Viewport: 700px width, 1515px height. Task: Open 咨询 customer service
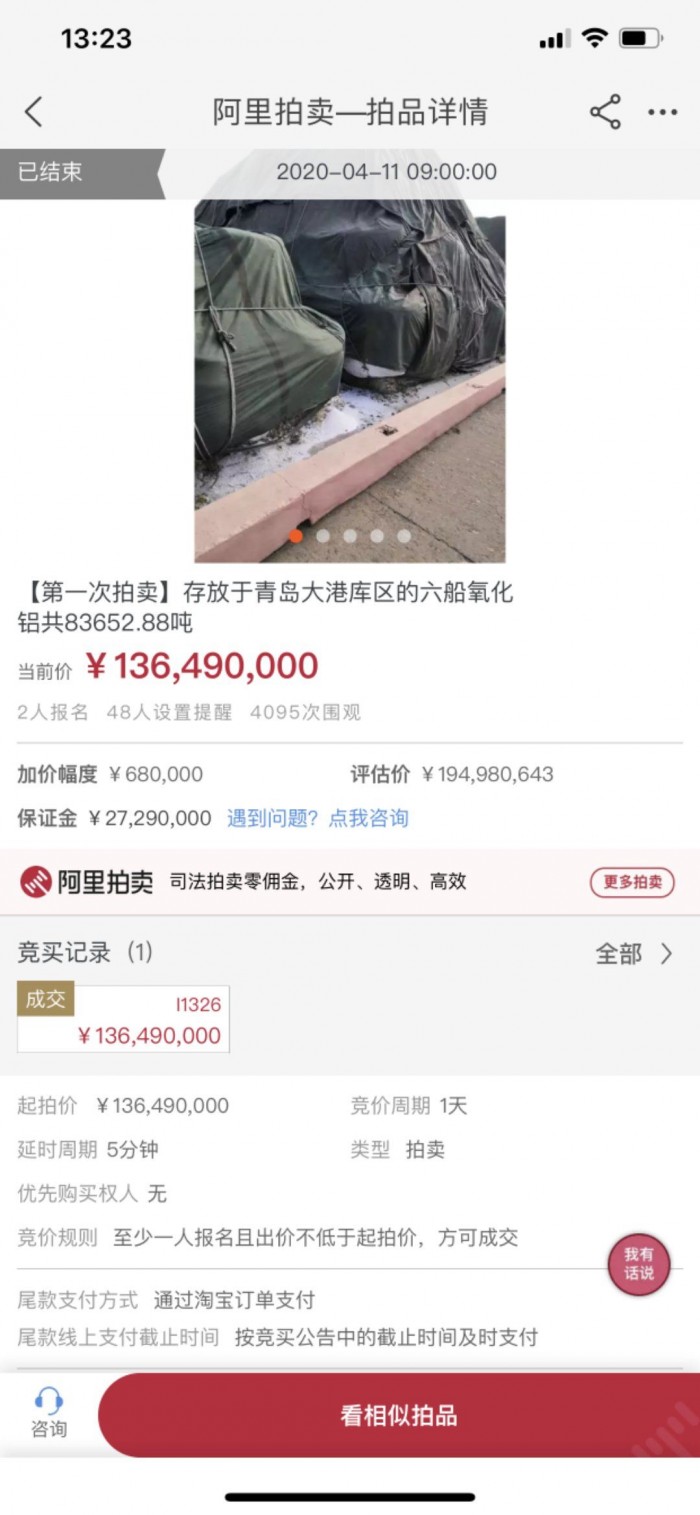point(48,1413)
